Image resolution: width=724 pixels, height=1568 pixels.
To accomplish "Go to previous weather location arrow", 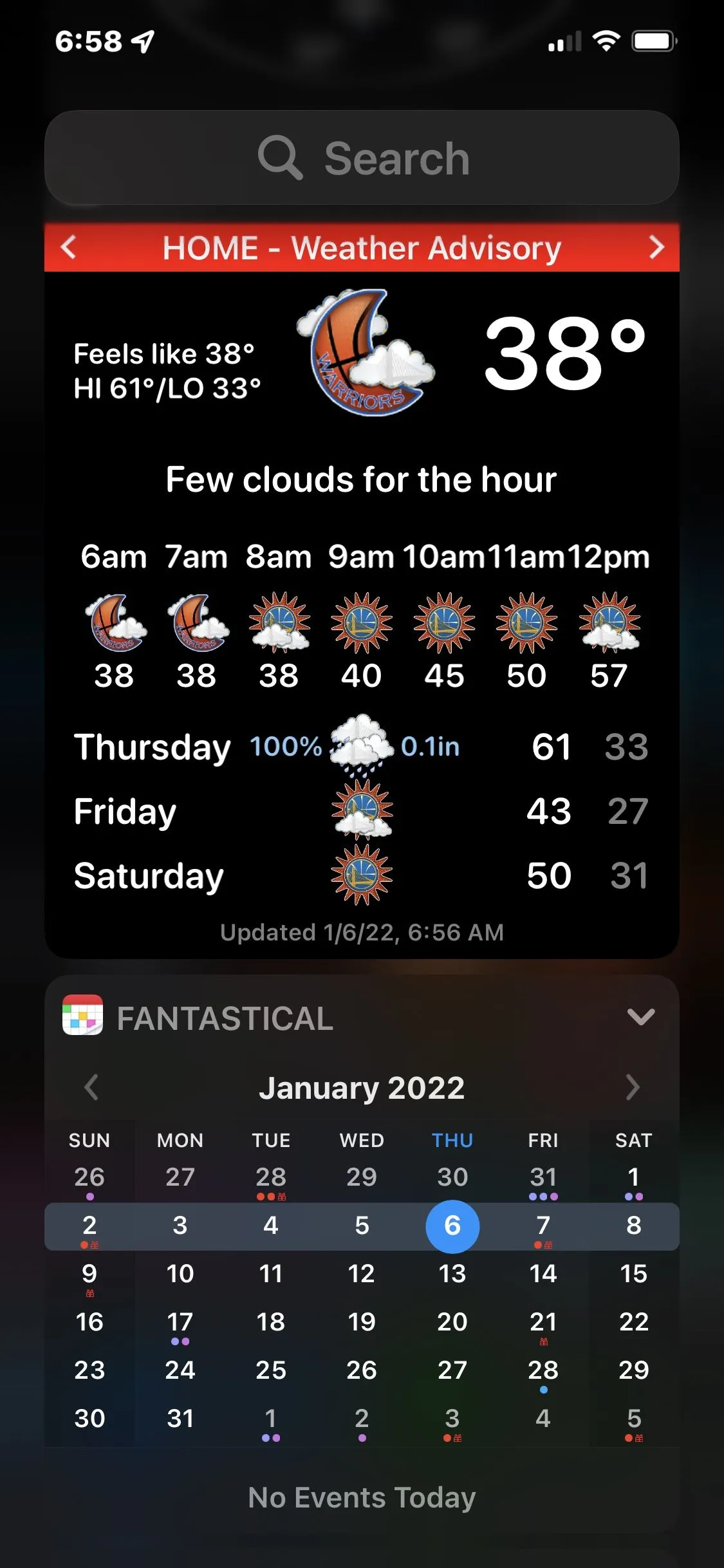I will (68, 247).
